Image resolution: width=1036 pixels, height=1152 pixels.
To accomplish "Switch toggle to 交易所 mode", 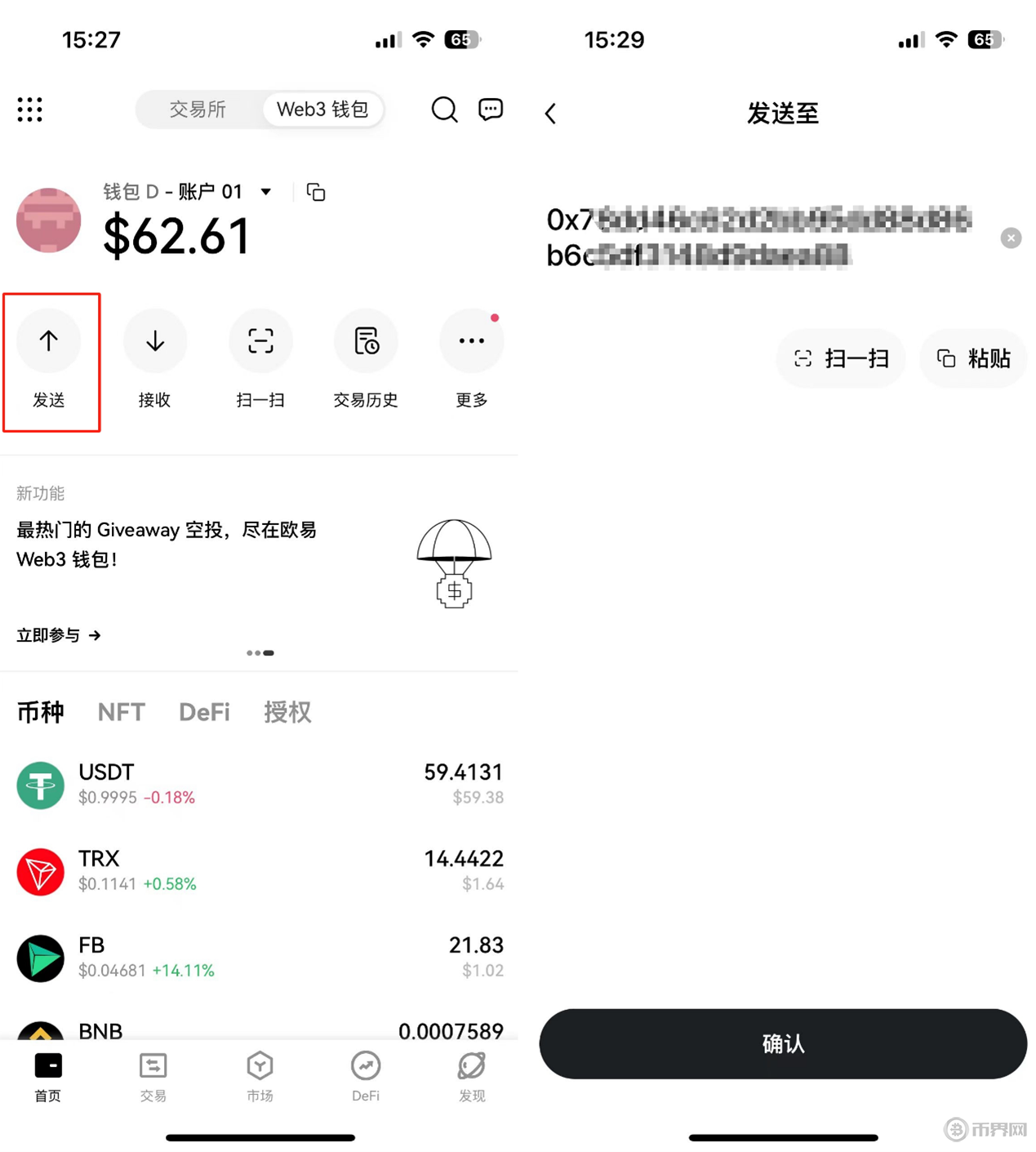I will [x=198, y=109].
